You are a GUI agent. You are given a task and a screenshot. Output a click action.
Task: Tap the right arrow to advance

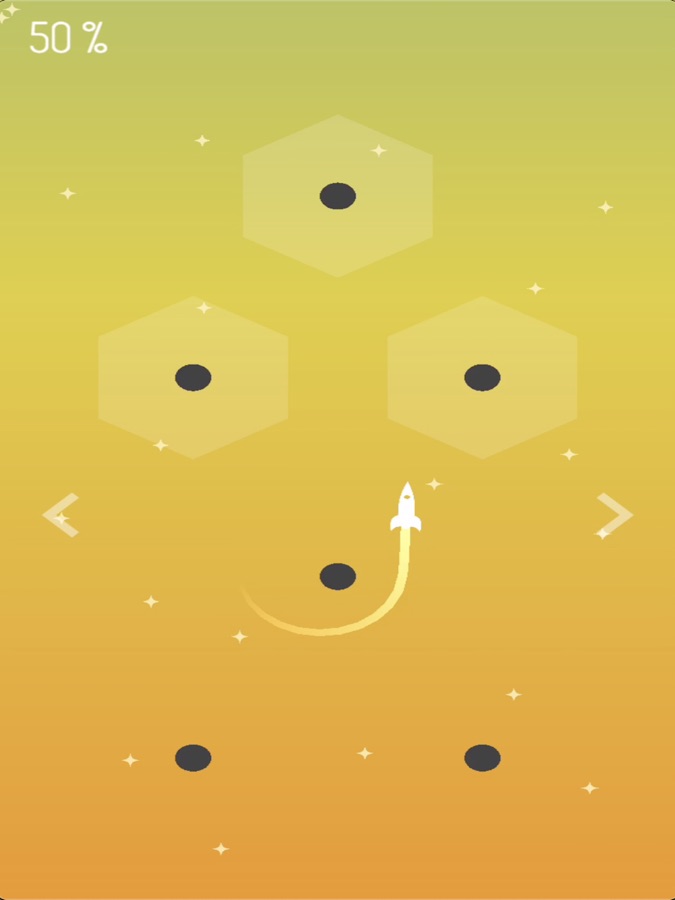coord(614,515)
